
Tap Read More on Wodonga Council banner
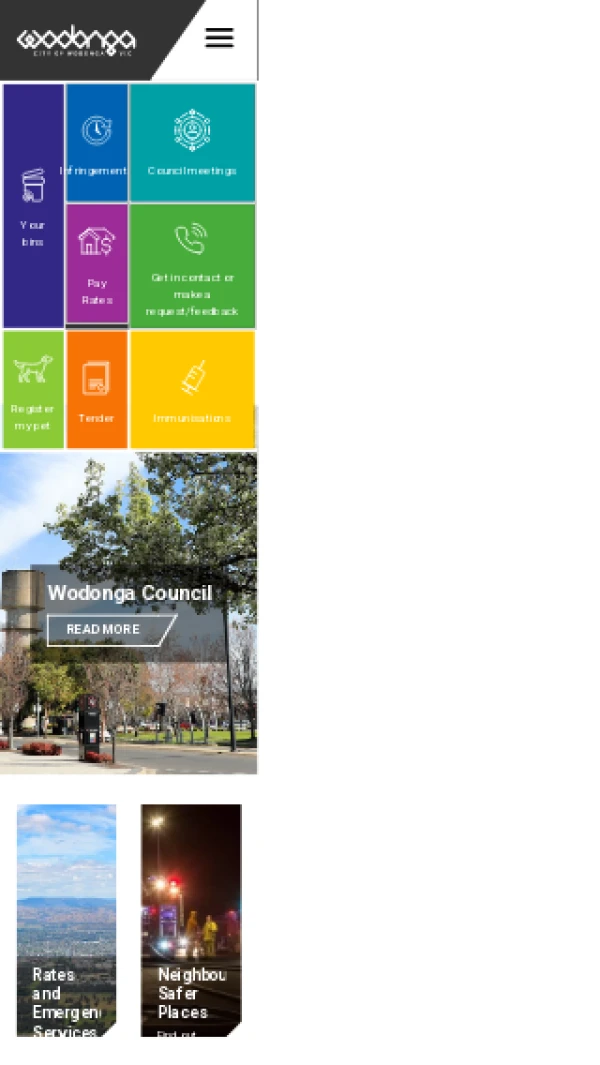(x=108, y=630)
